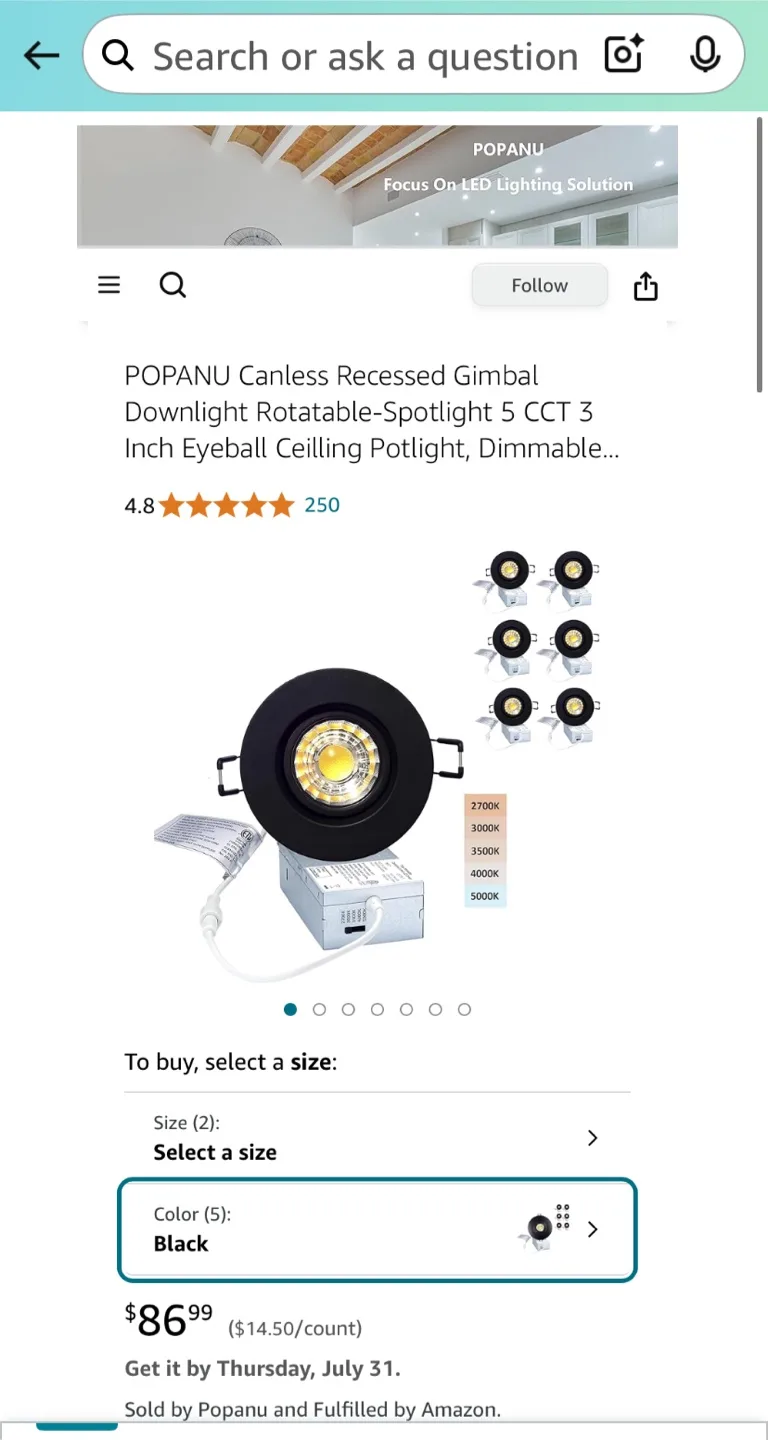Tap the back arrow icon
768x1440 pixels.
point(41,55)
